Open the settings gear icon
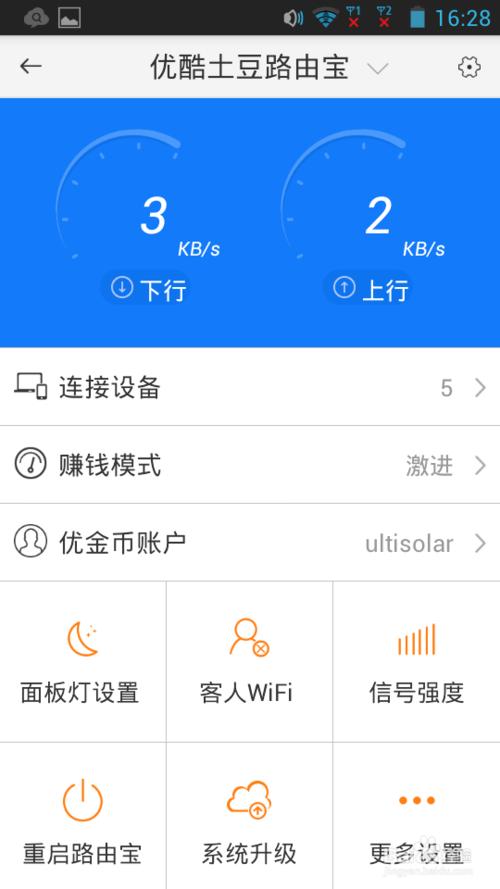 [469, 67]
